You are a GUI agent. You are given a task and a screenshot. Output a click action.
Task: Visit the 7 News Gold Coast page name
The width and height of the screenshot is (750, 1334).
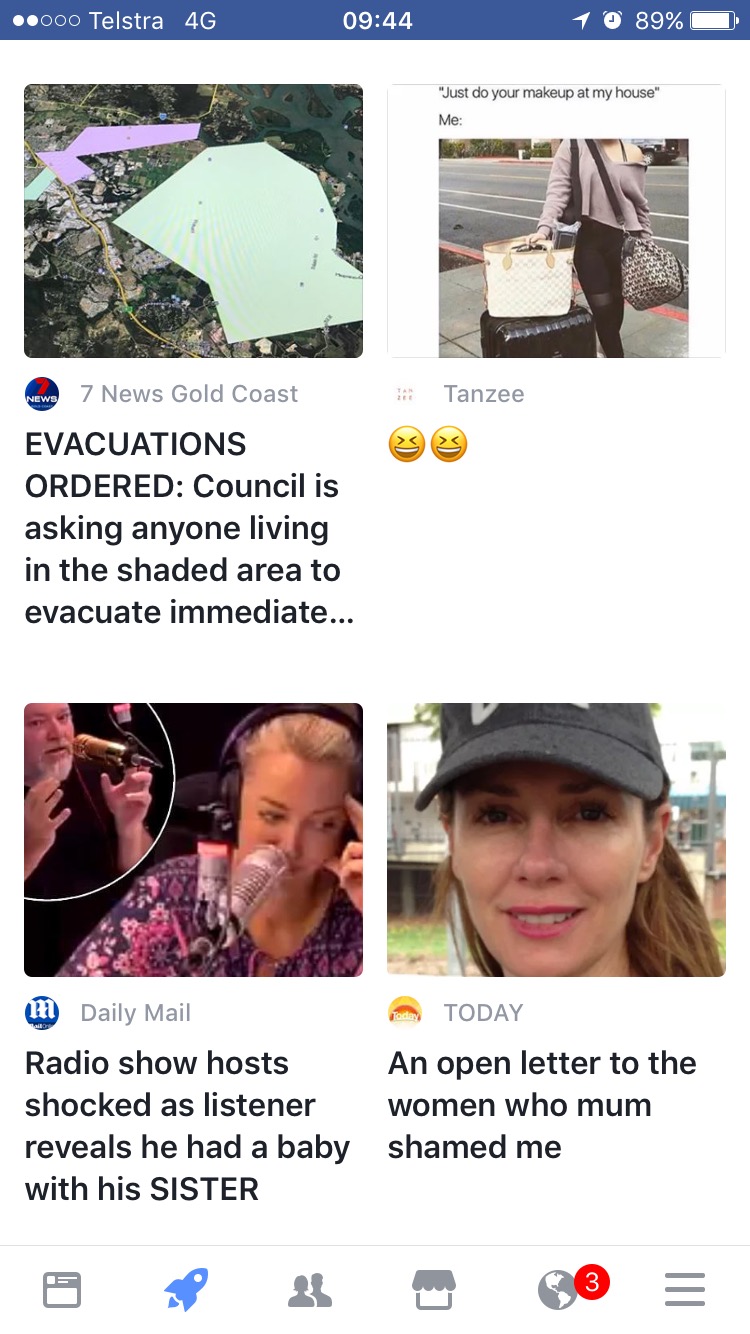(x=189, y=394)
